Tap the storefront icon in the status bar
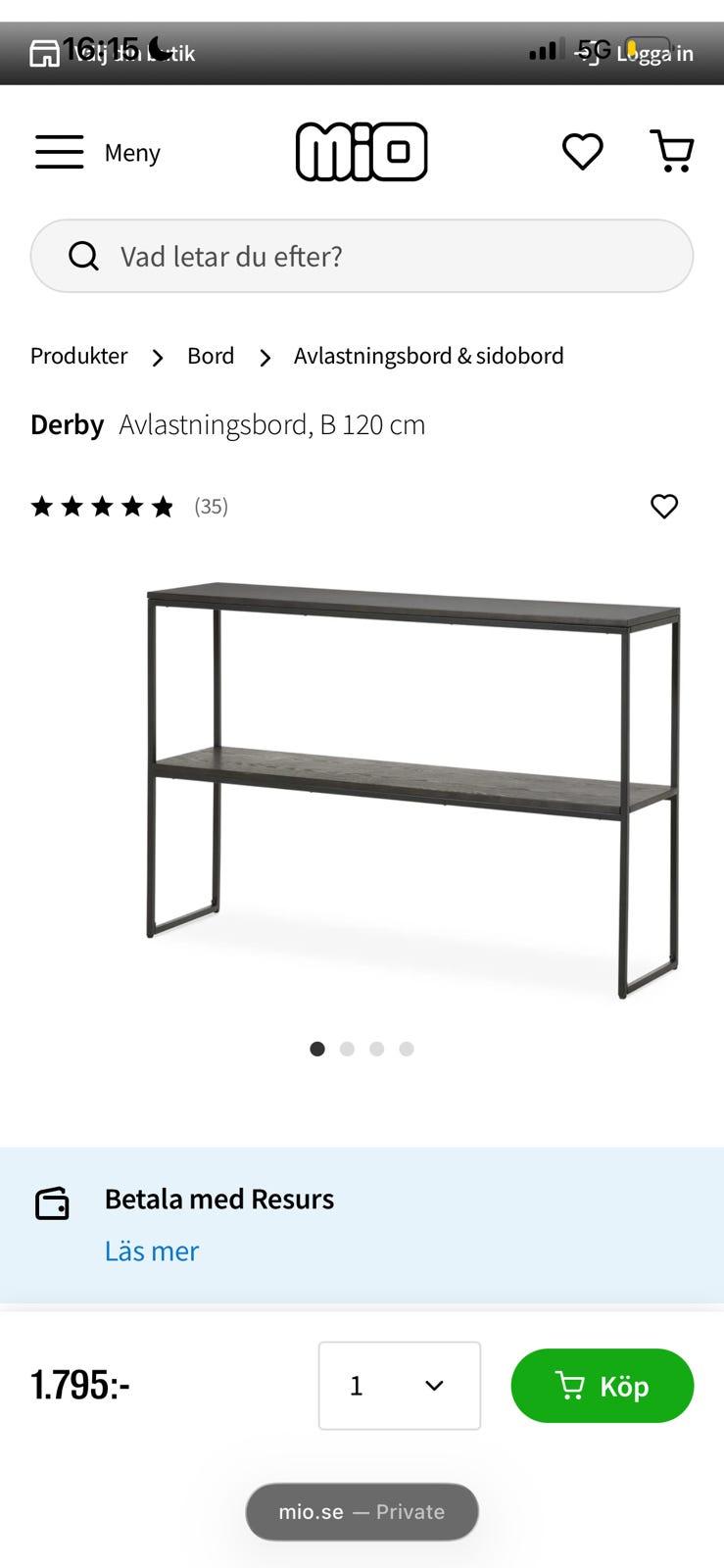724x1568 pixels. (43, 53)
